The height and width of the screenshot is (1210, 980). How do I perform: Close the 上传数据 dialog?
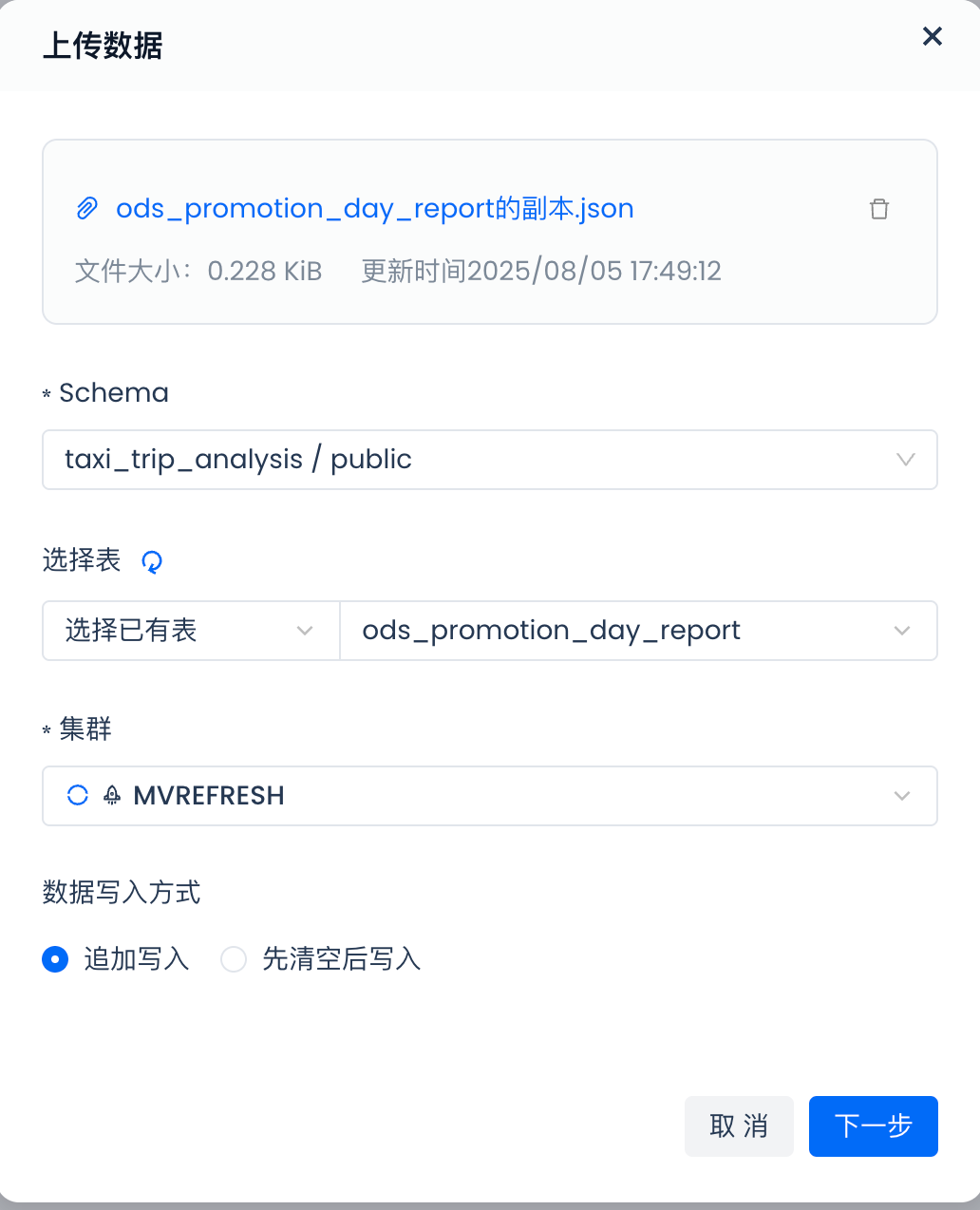(933, 37)
